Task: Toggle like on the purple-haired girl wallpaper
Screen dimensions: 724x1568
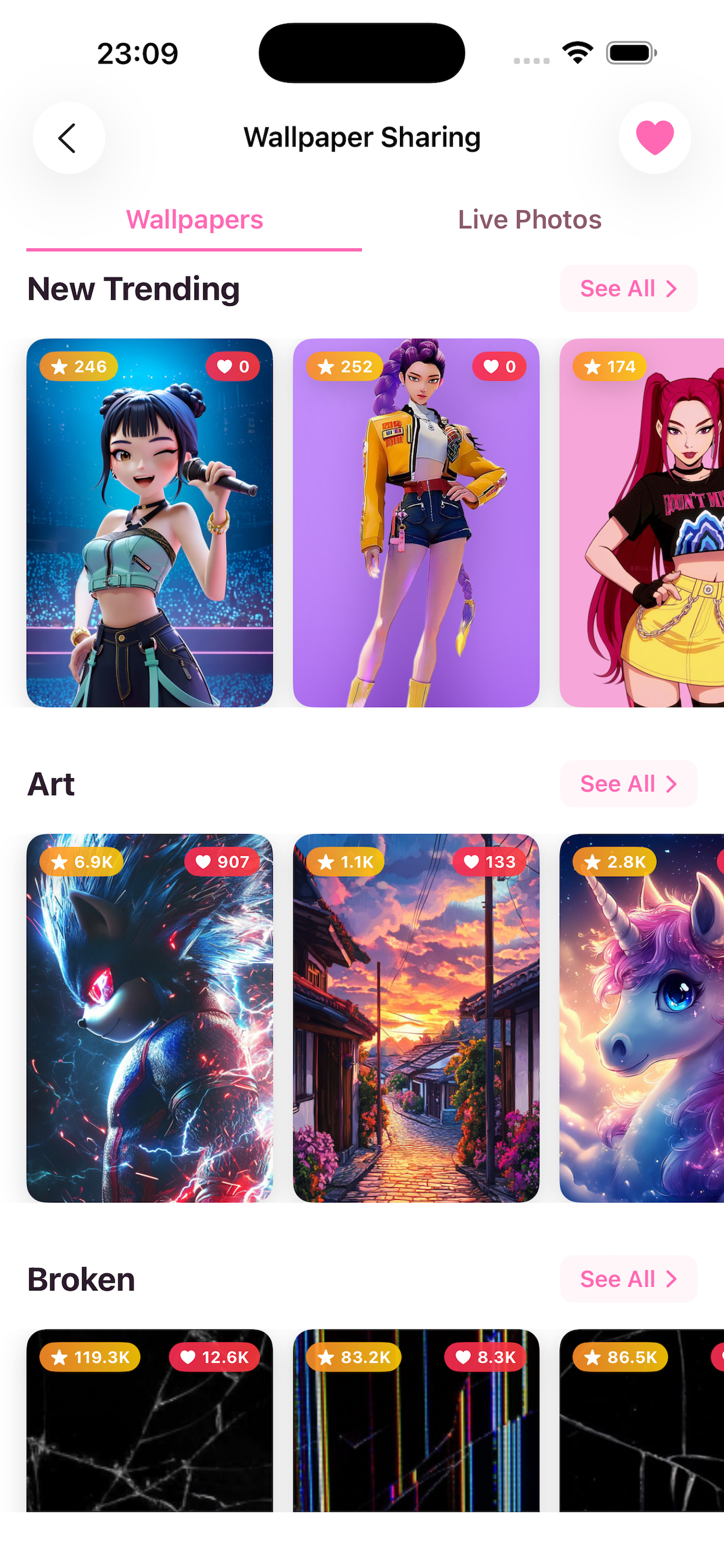Action: tap(499, 366)
